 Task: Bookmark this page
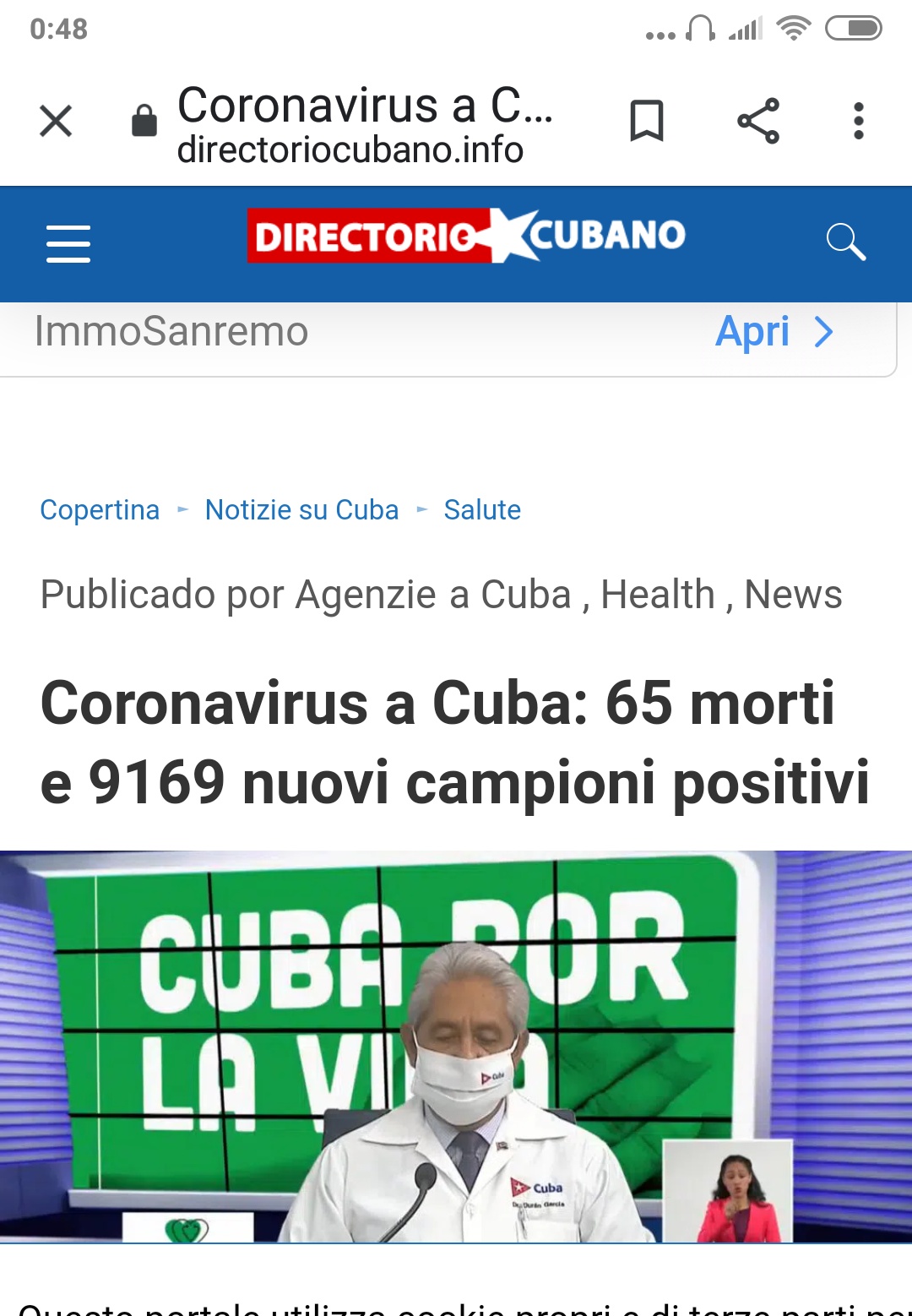click(647, 121)
